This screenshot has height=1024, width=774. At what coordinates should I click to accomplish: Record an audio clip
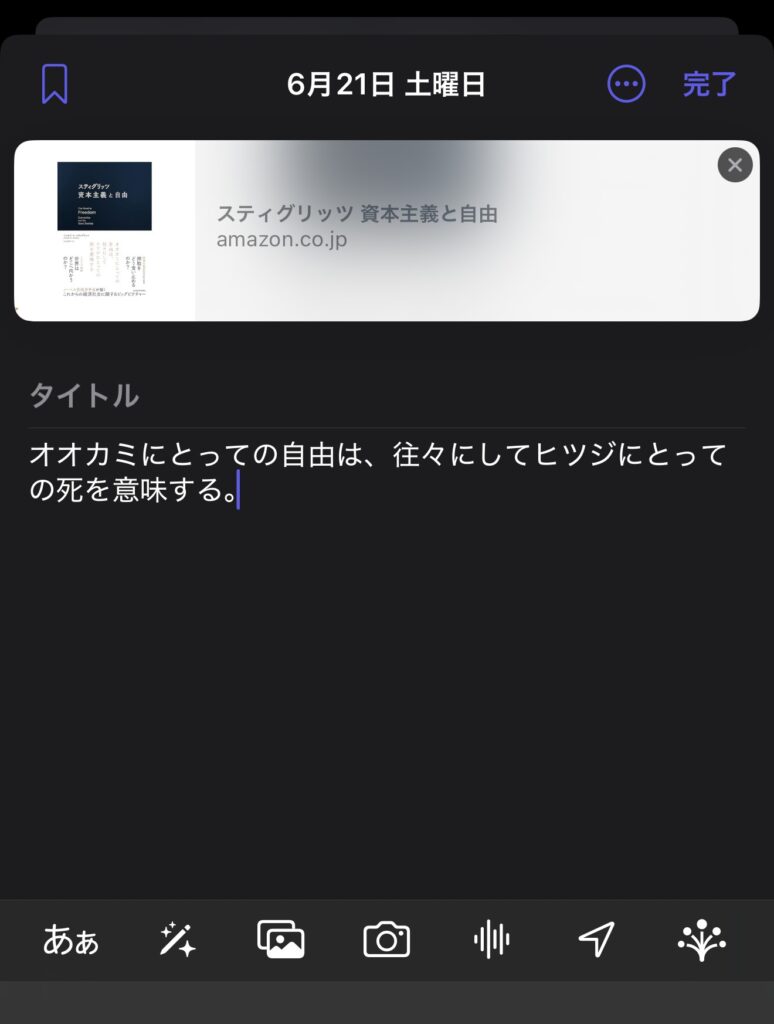tap(491, 940)
